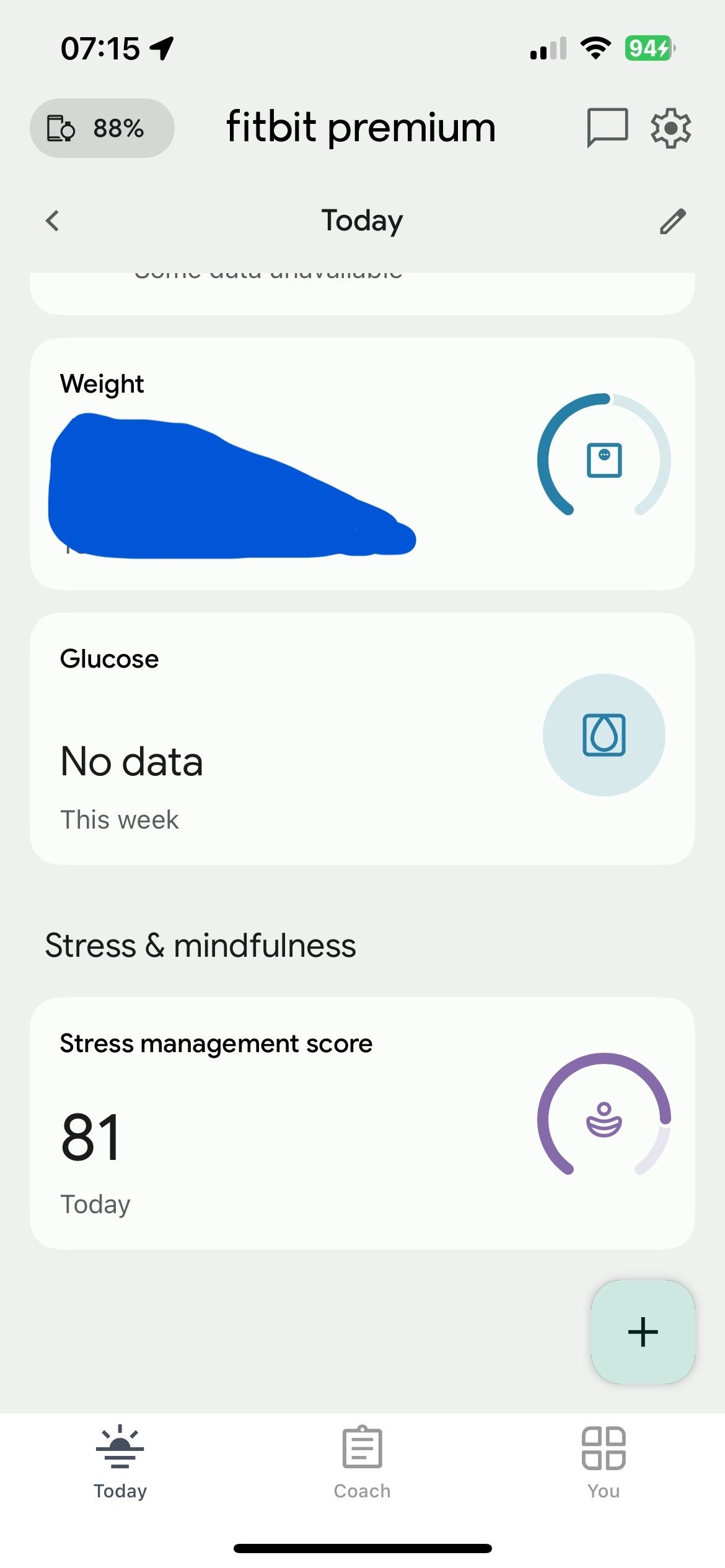Open the messages inbox icon
The image size is (725, 1568).
coord(607,128)
